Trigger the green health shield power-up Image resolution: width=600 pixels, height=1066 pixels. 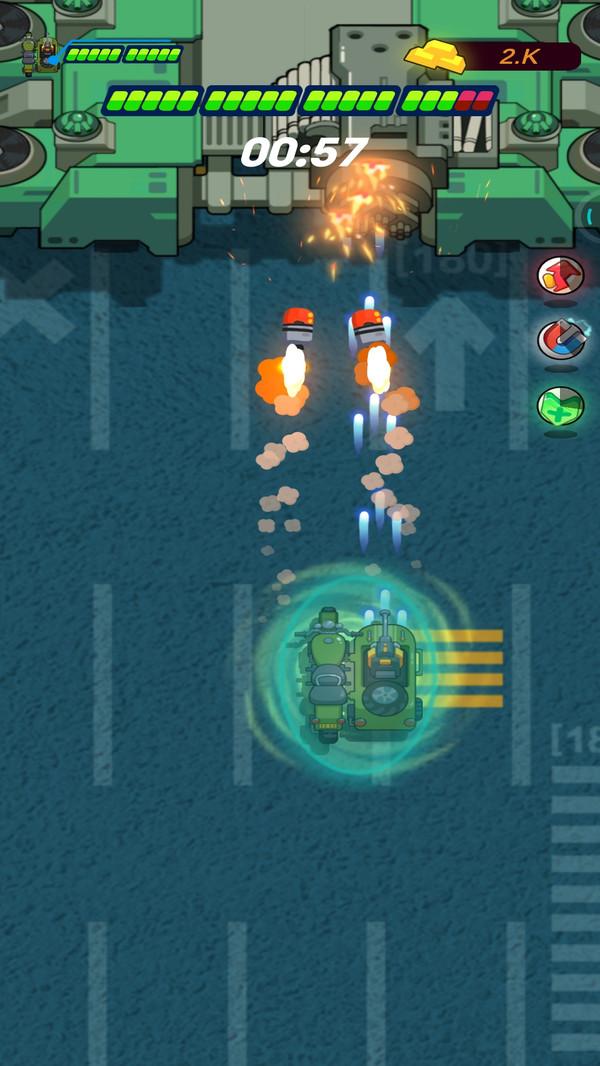(560, 407)
